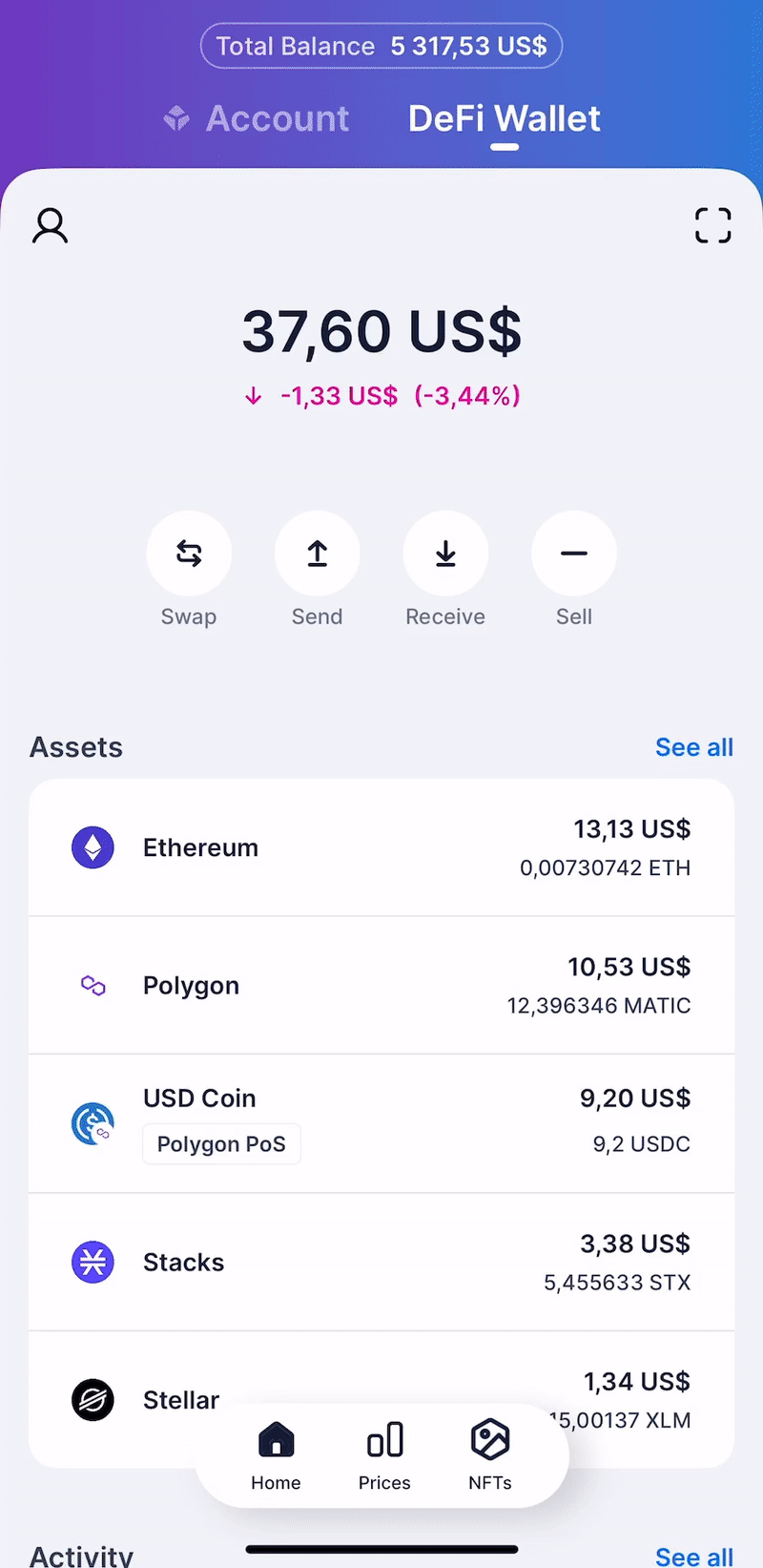Open the QR scanner icon

coord(712,226)
